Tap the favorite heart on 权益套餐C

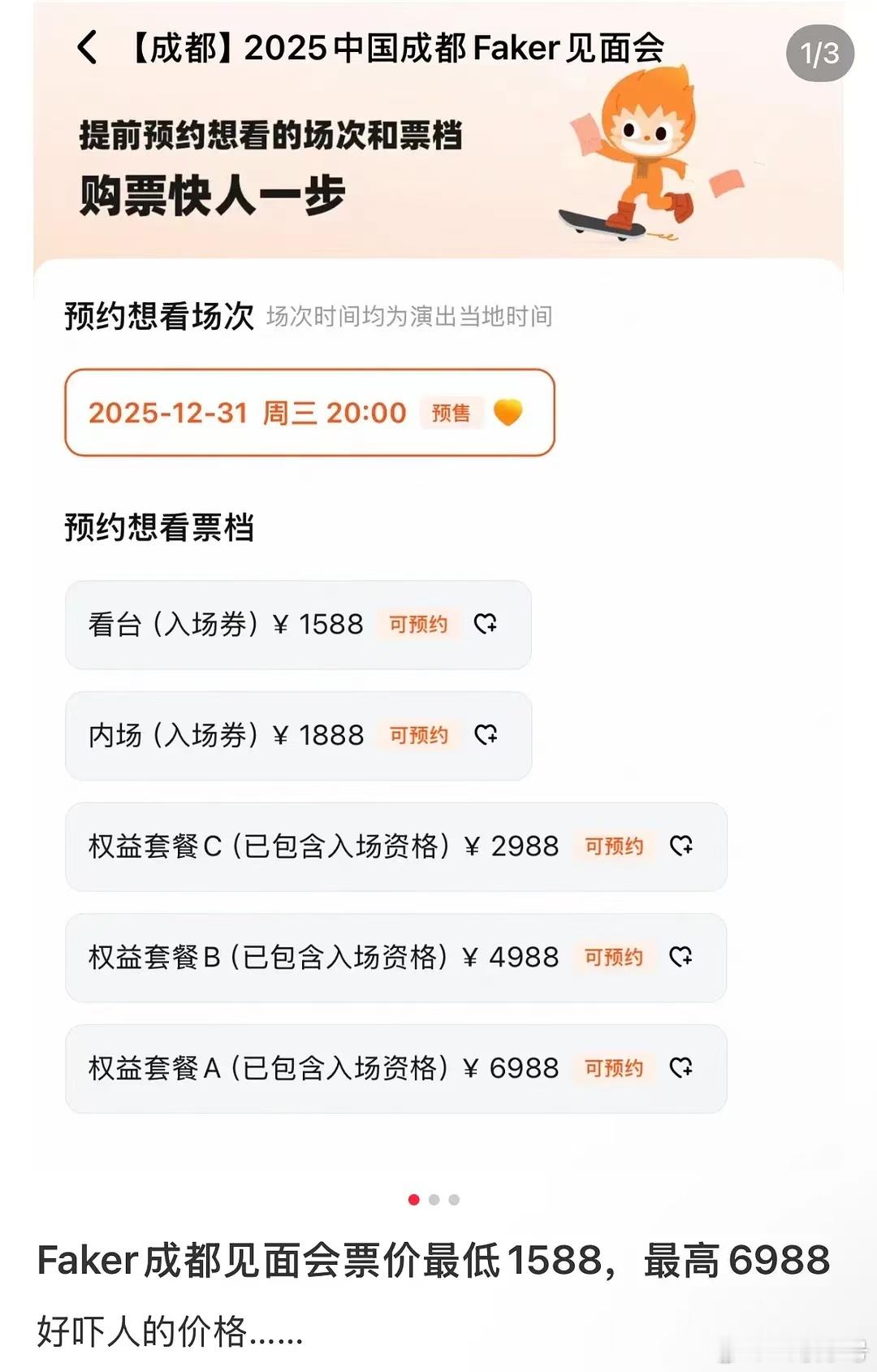click(x=682, y=846)
